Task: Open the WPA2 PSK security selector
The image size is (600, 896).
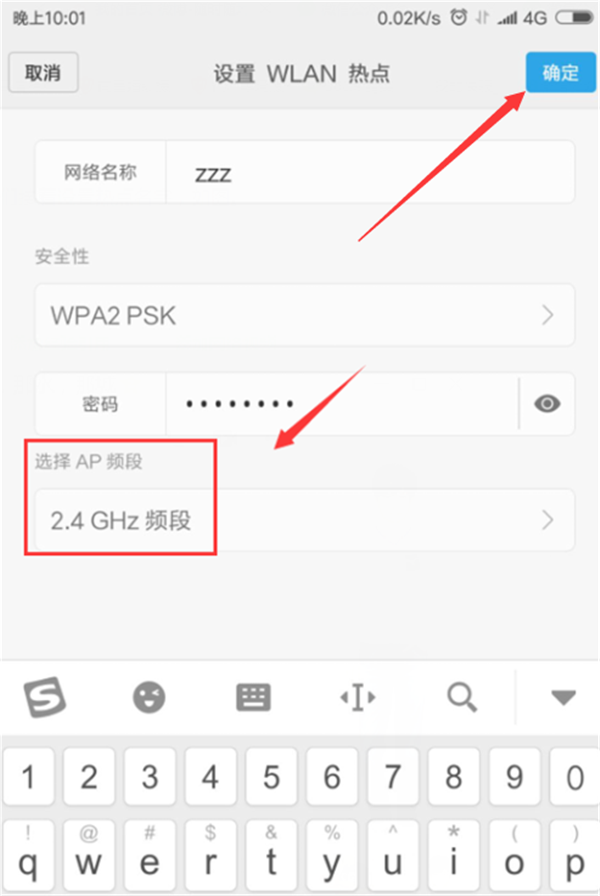Action: point(304,316)
